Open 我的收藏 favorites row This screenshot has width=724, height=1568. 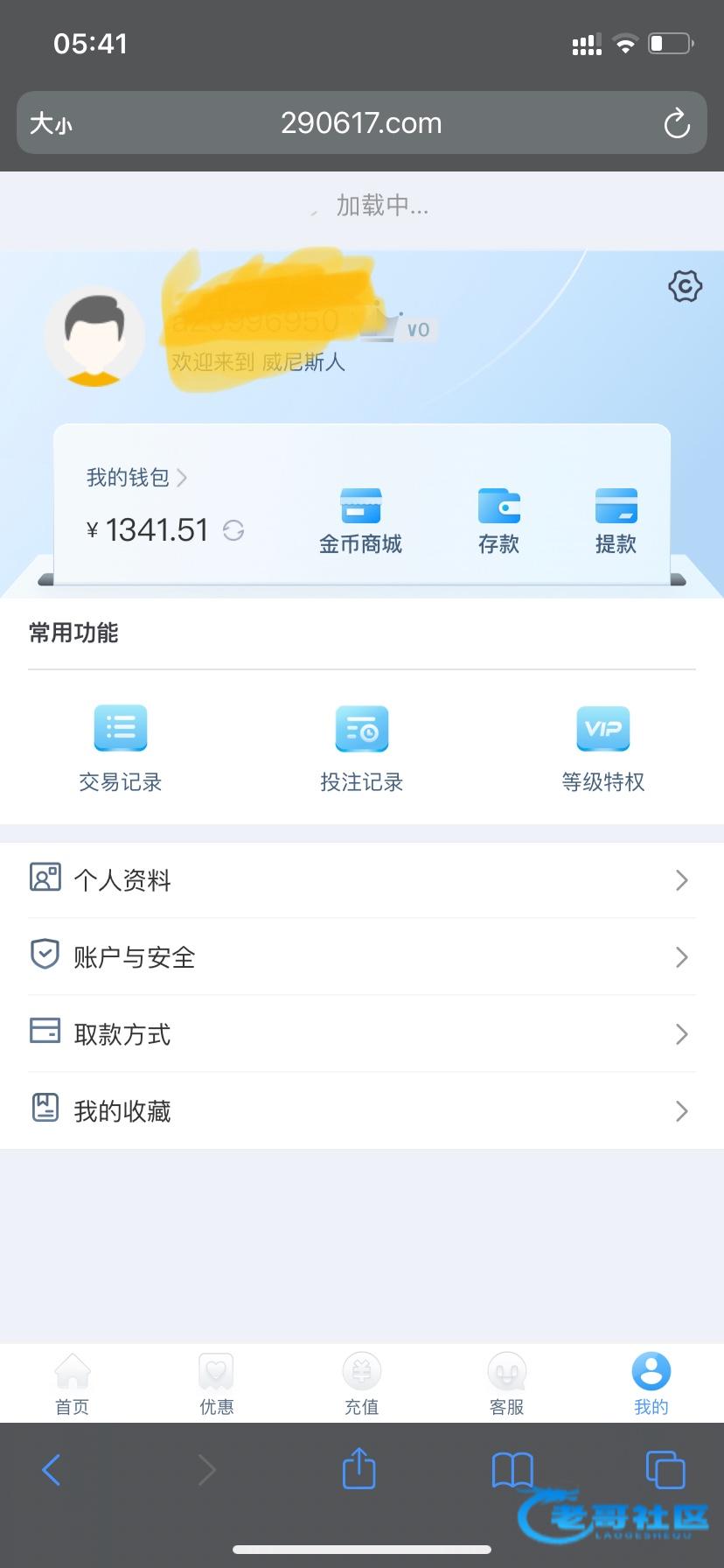tap(361, 1111)
